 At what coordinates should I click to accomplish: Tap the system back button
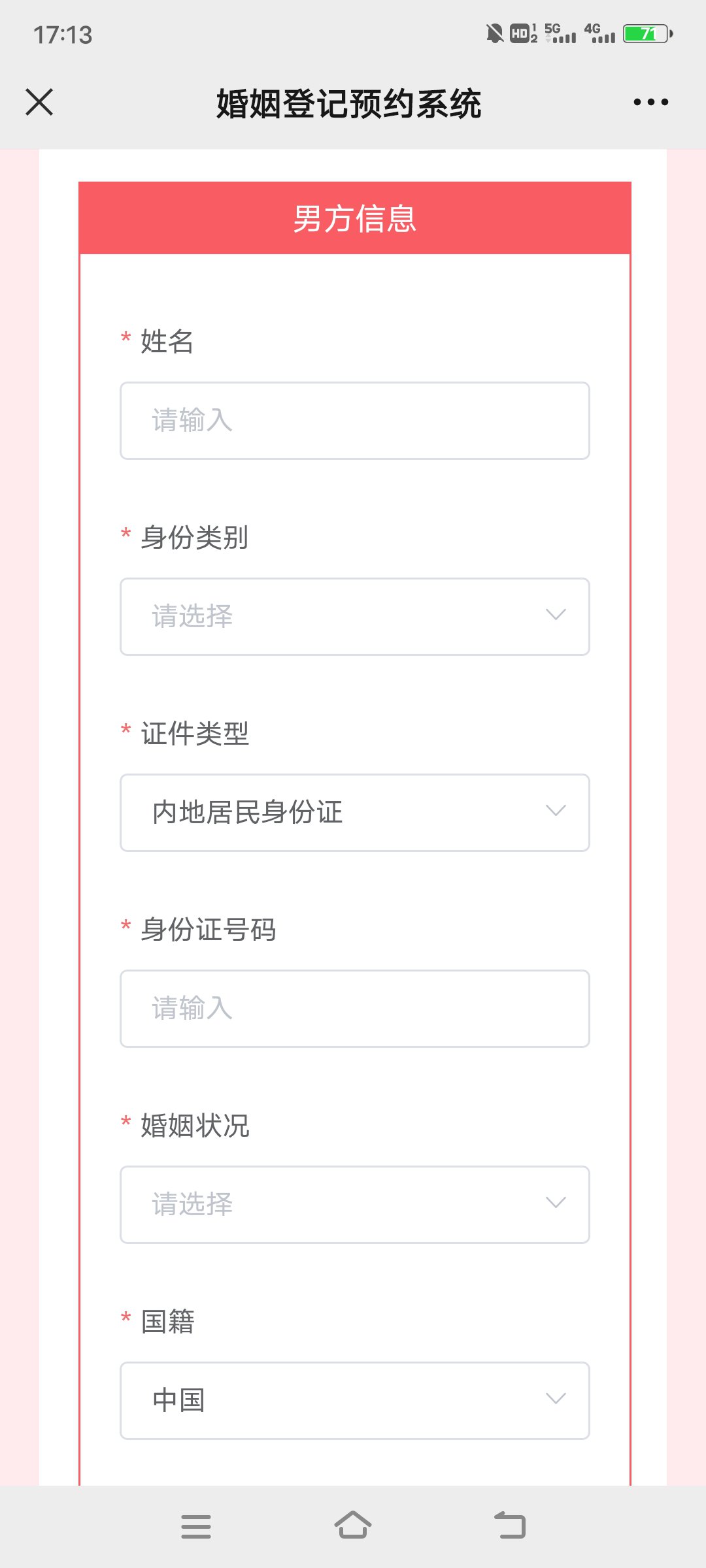pos(510,1526)
